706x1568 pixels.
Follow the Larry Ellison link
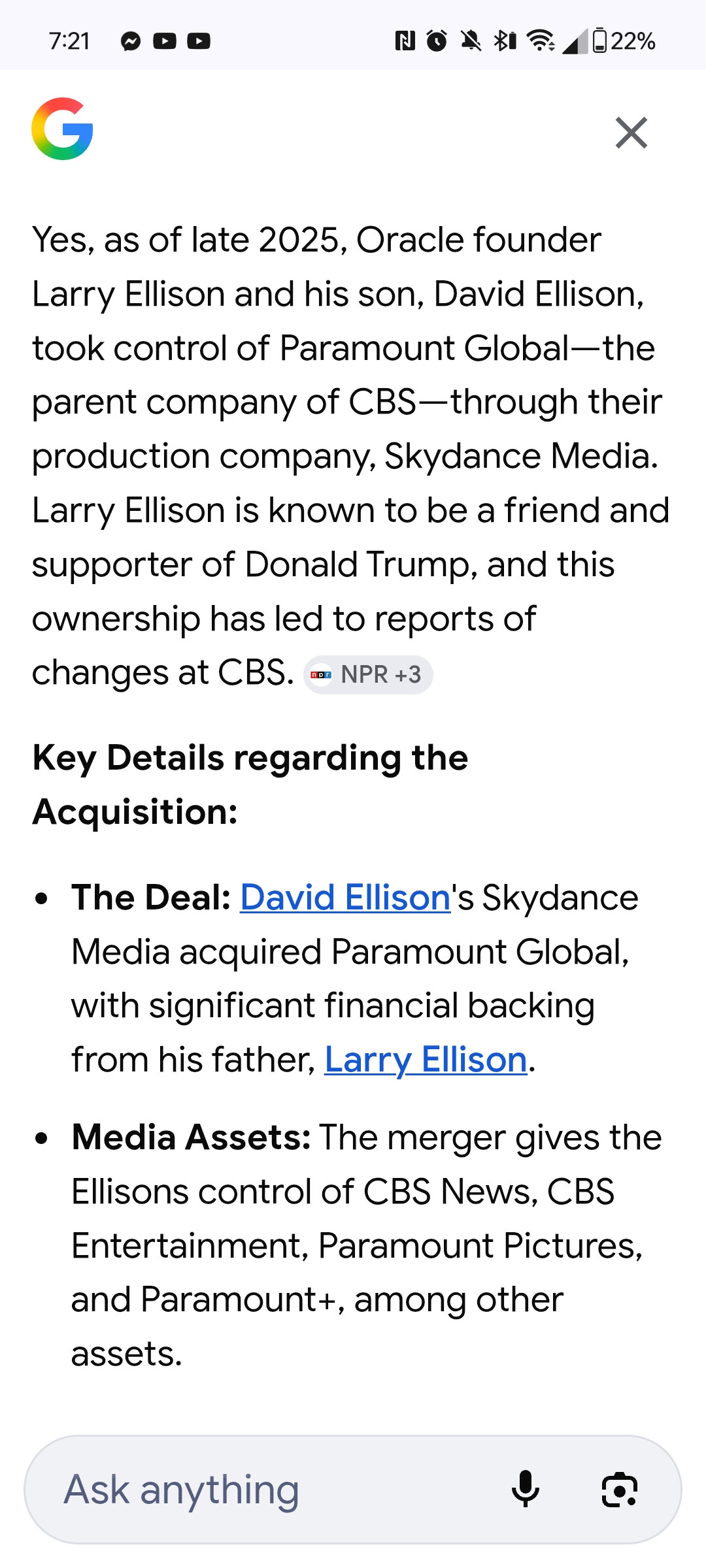tap(426, 1059)
